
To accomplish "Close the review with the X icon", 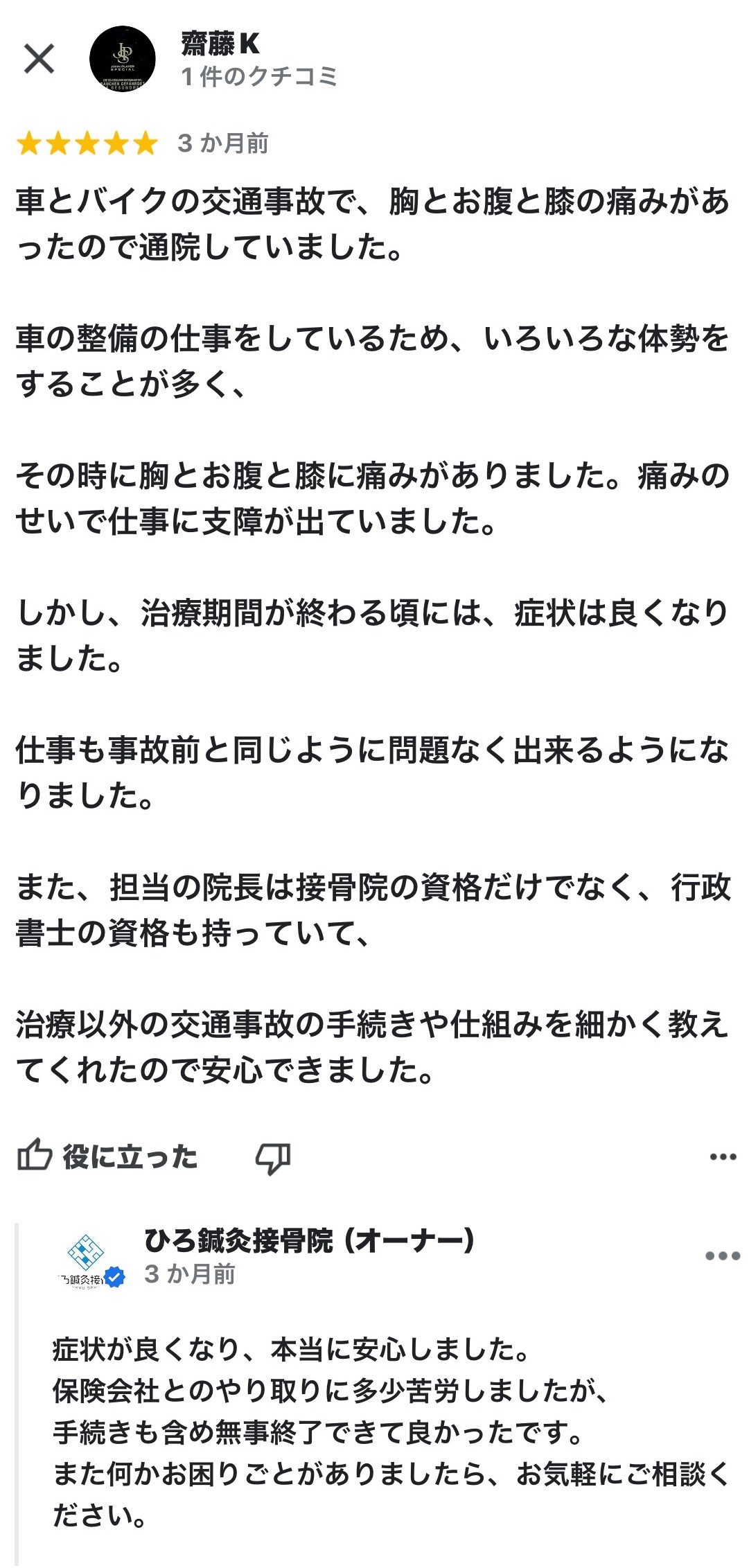I will pos(39,59).
